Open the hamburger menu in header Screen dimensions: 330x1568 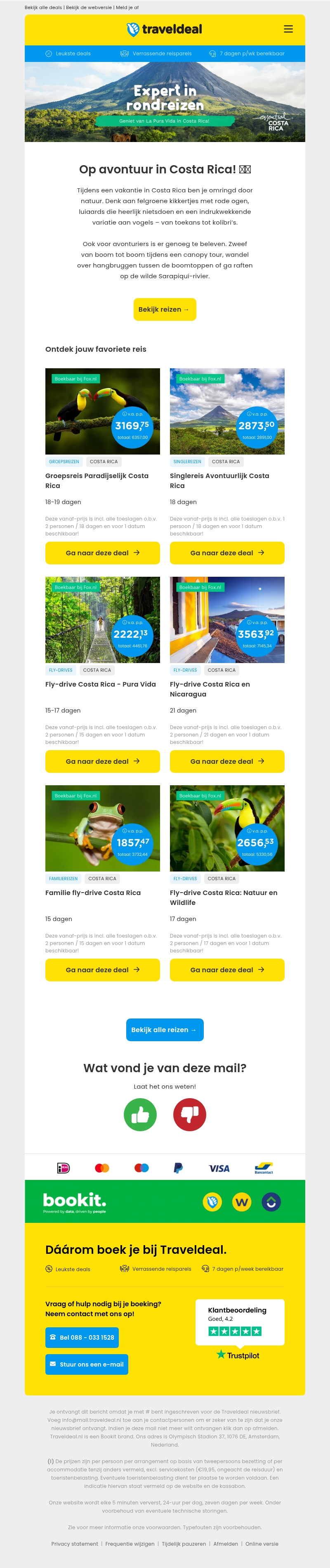click(288, 29)
